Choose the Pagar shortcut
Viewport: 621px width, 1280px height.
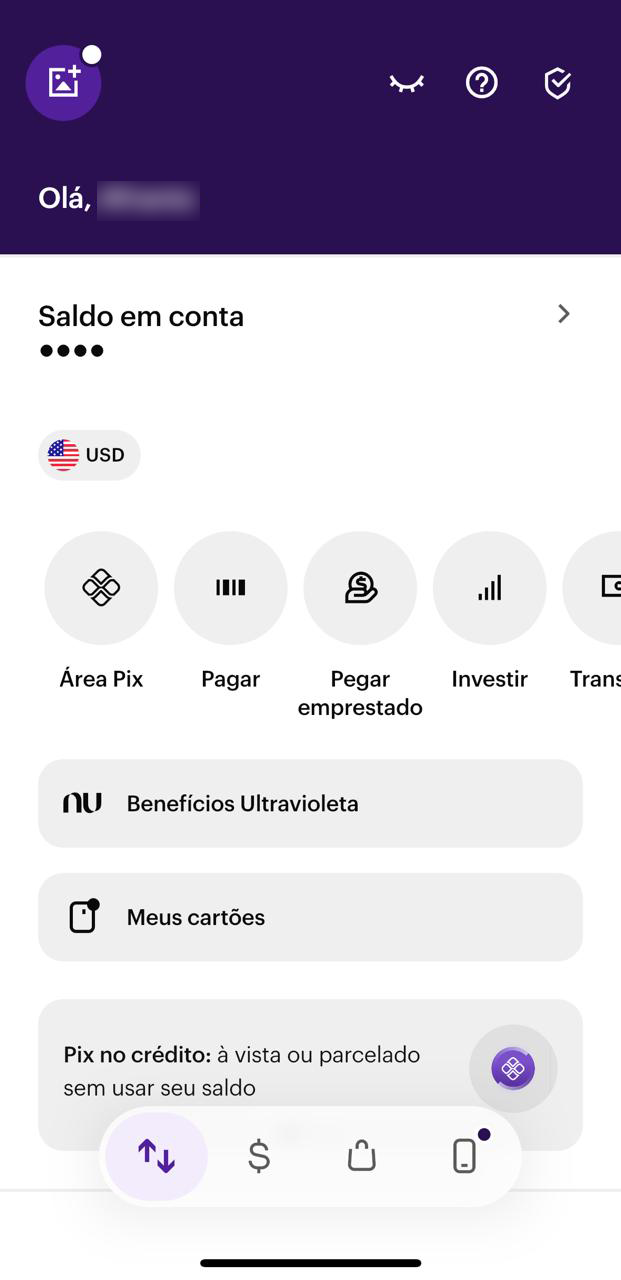[x=230, y=588]
